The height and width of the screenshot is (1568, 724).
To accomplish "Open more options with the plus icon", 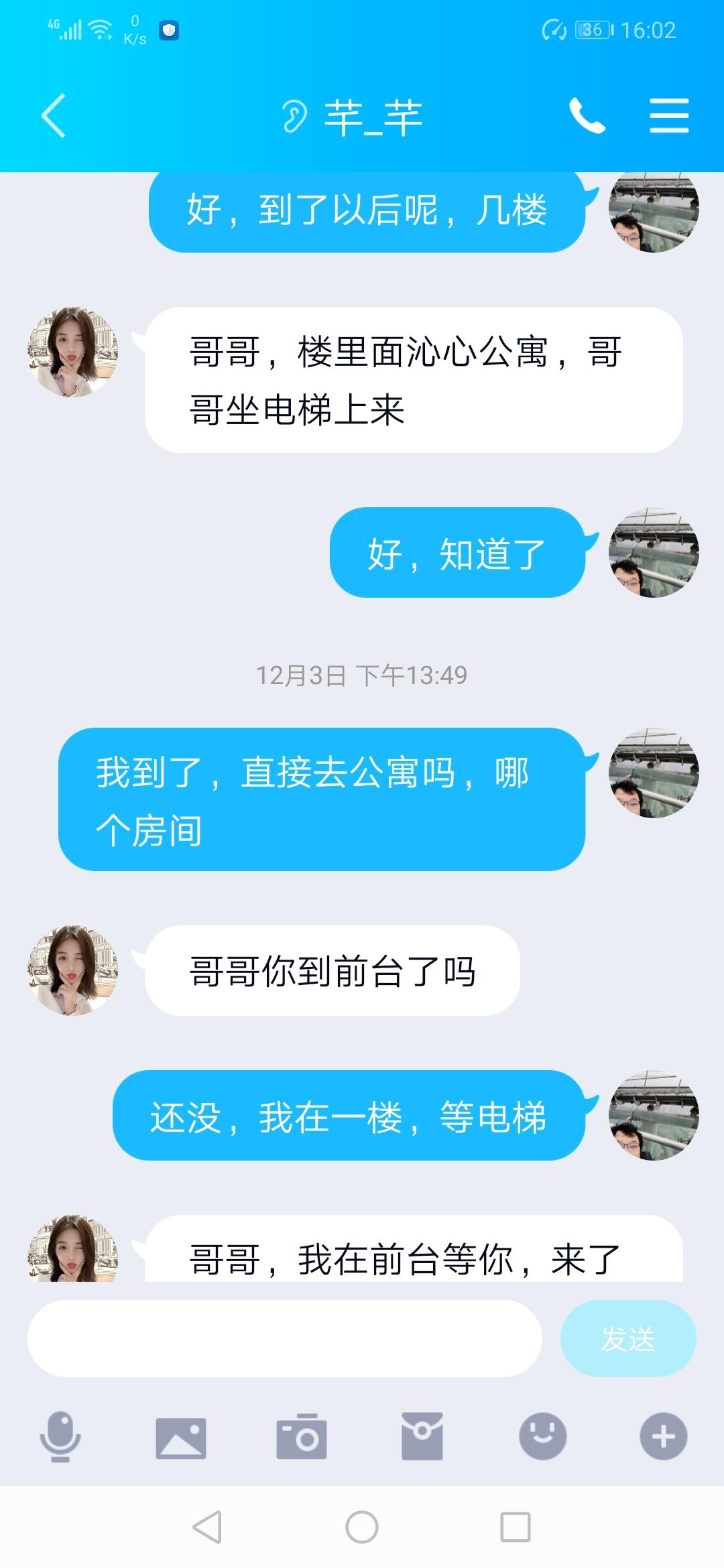I will tap(663, 1436).
